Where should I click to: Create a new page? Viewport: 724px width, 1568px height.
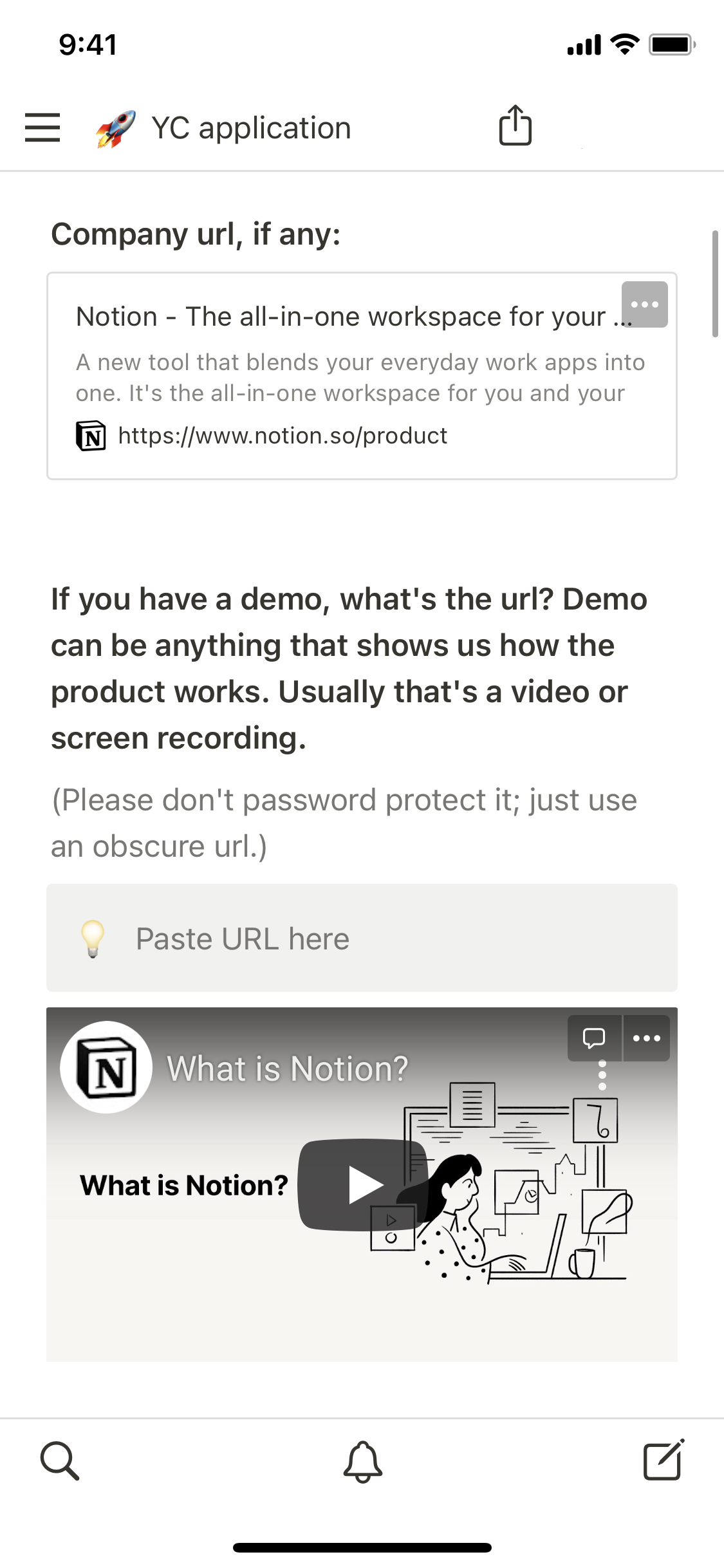coord(664,1461)
